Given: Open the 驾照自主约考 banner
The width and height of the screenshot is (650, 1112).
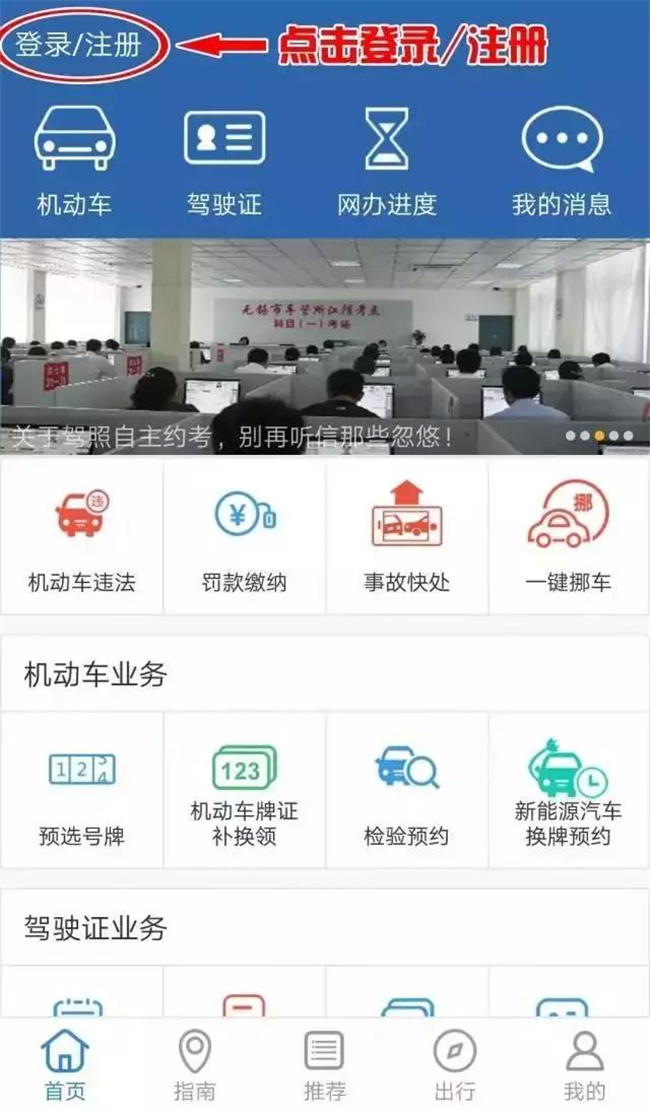Looking at the screenshot, I should (x=324, y=346).
